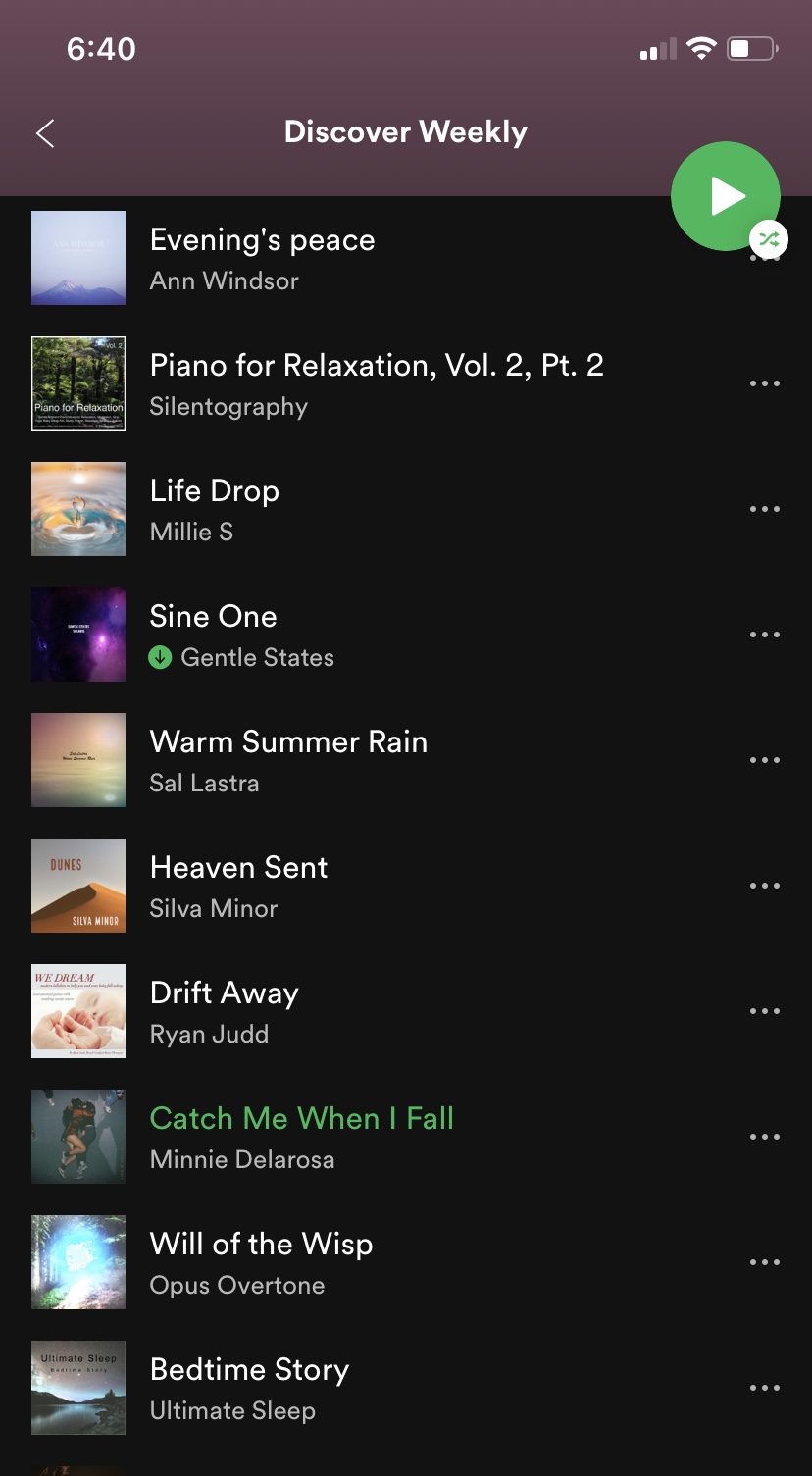Open more options for Warm Summer Rain
The width and height of the screenshot is (812, 1476).
(764, 760)
